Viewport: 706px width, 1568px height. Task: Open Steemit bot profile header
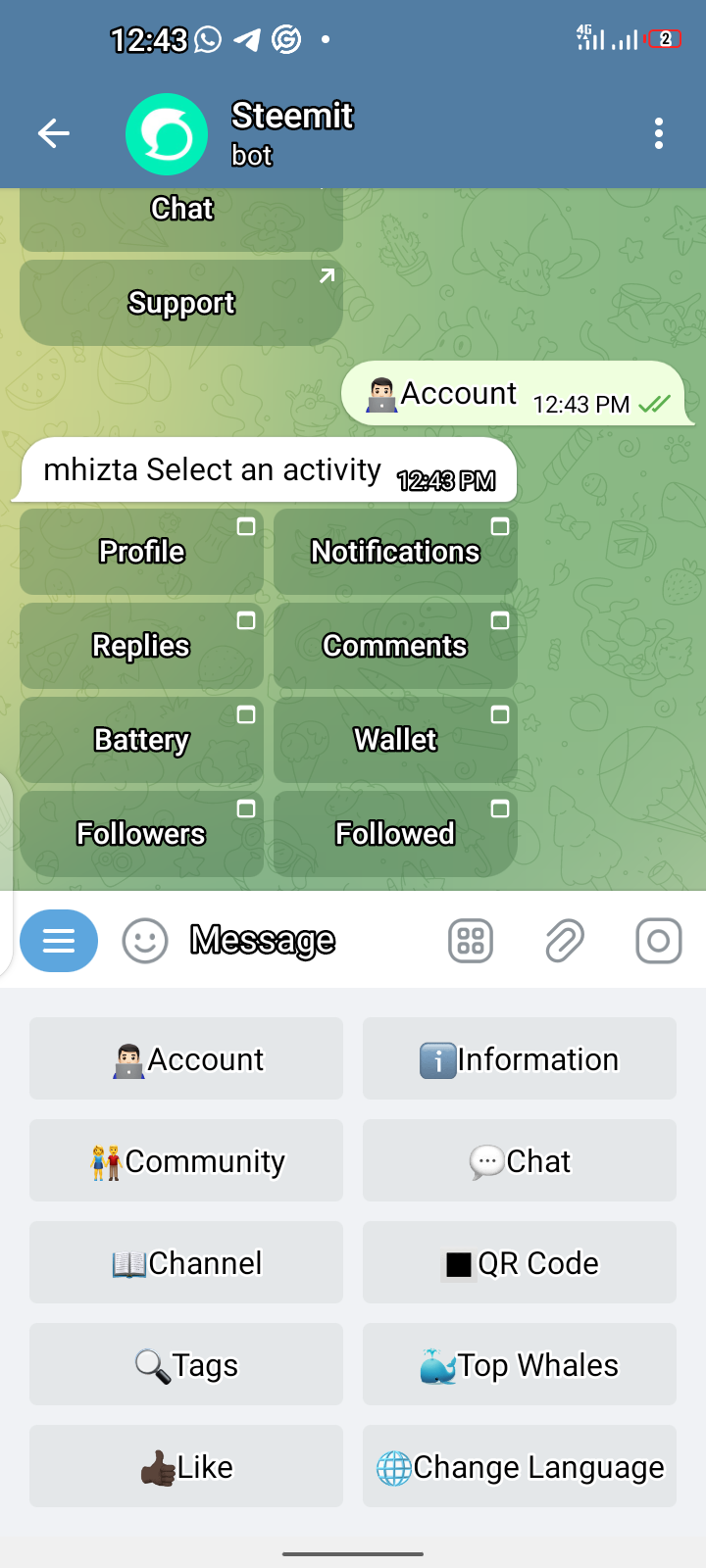click(x=292, y=133)
